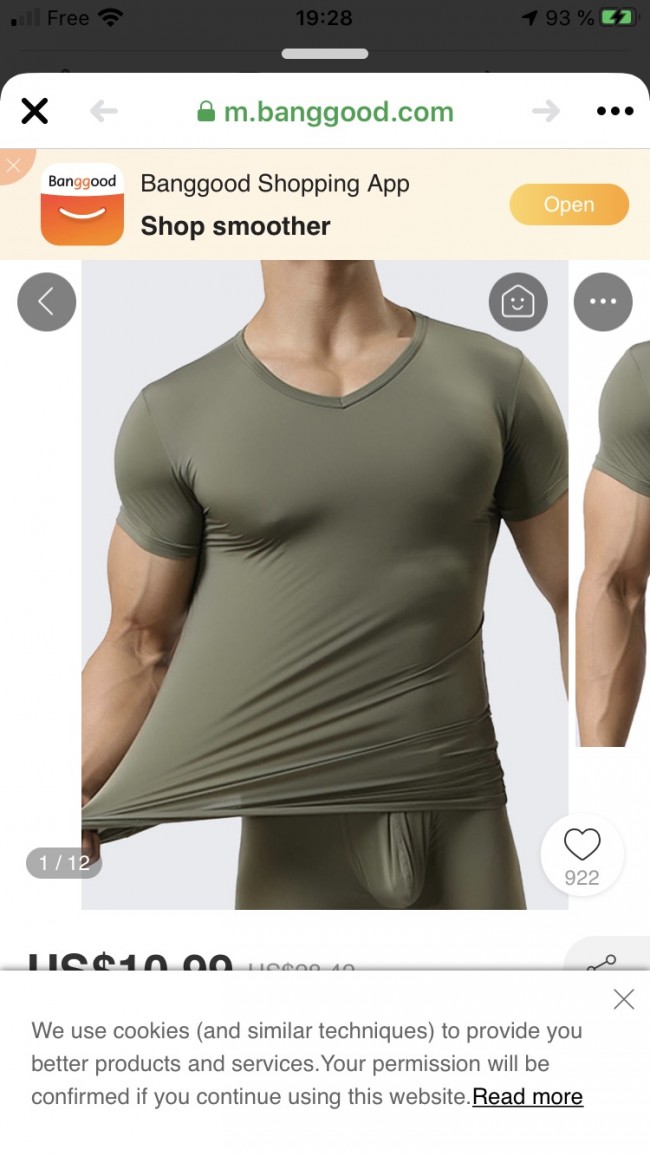Open the Banggood Shopping App

click(x=569, y=204)
